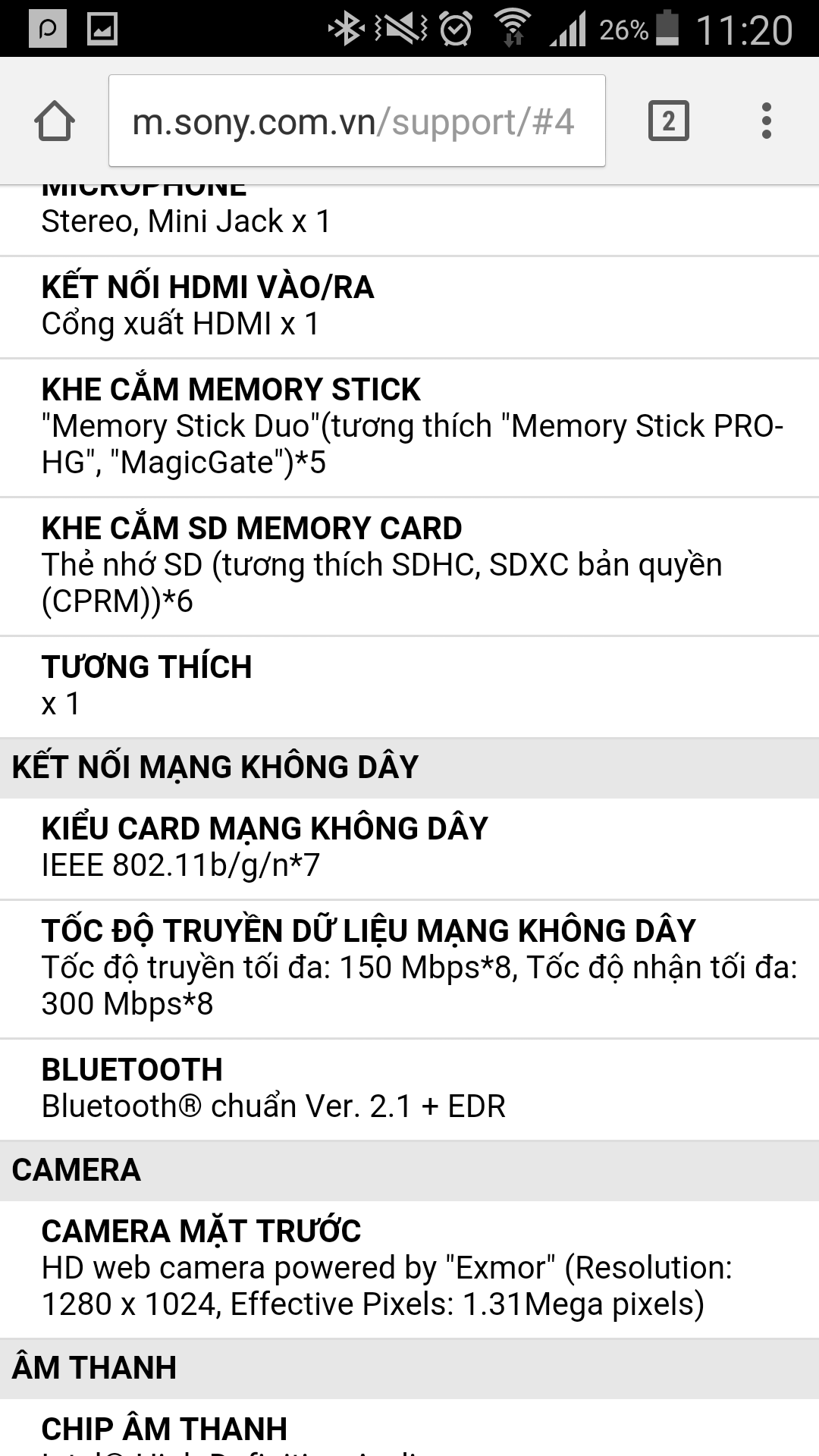Go to the browser home page
Screen dimensions: 819x1456
55,121
